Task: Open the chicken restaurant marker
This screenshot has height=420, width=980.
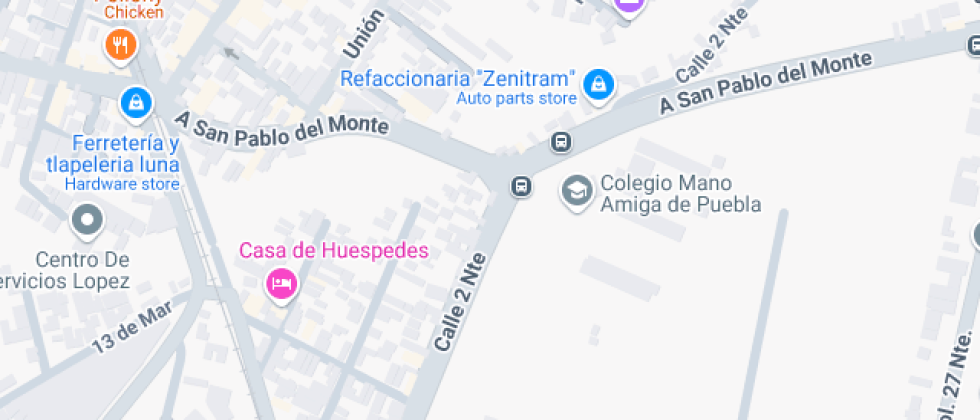Action: (120, 44)
